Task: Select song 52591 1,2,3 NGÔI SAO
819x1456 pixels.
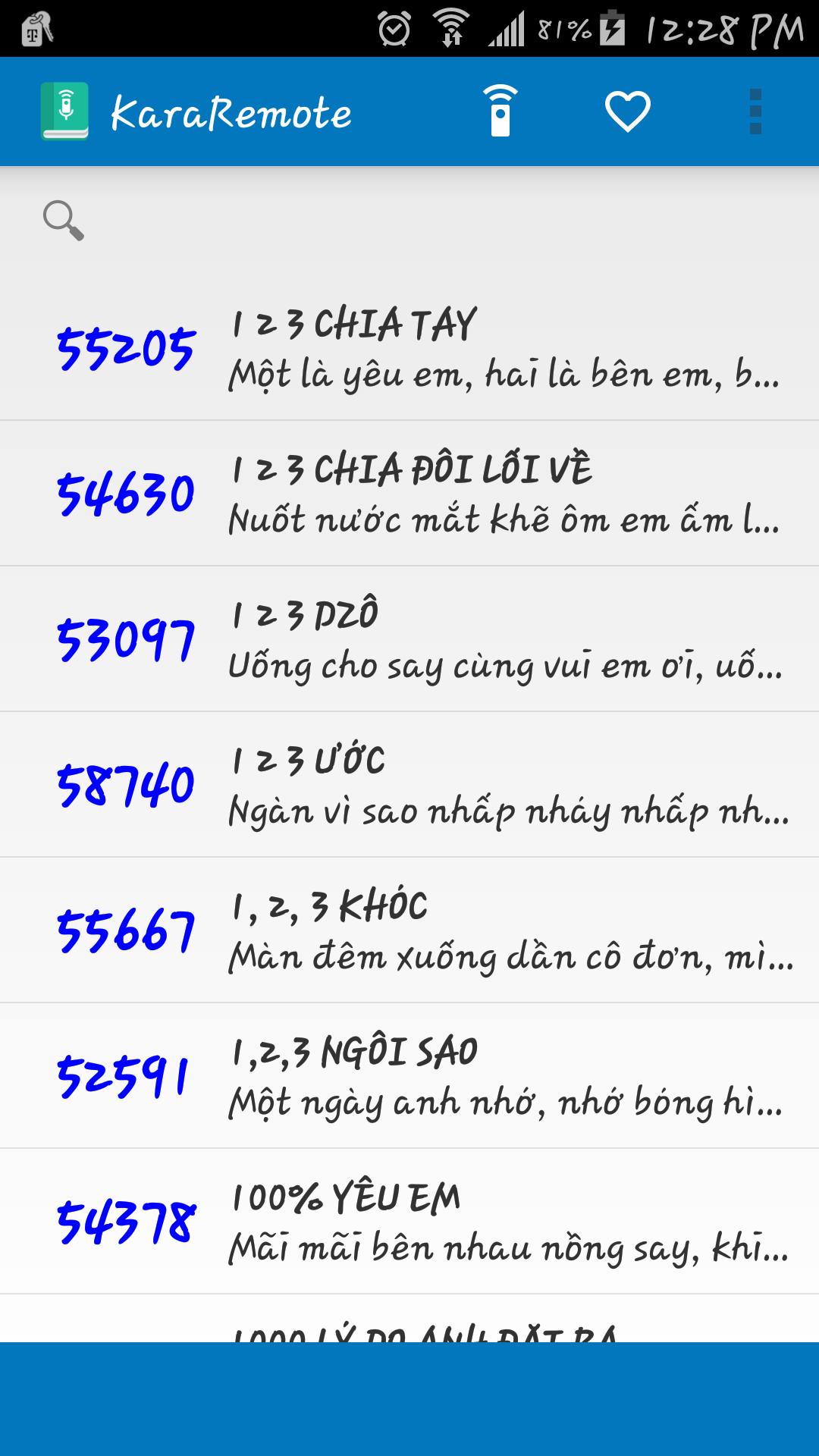Action: [x=409, y=1076]
